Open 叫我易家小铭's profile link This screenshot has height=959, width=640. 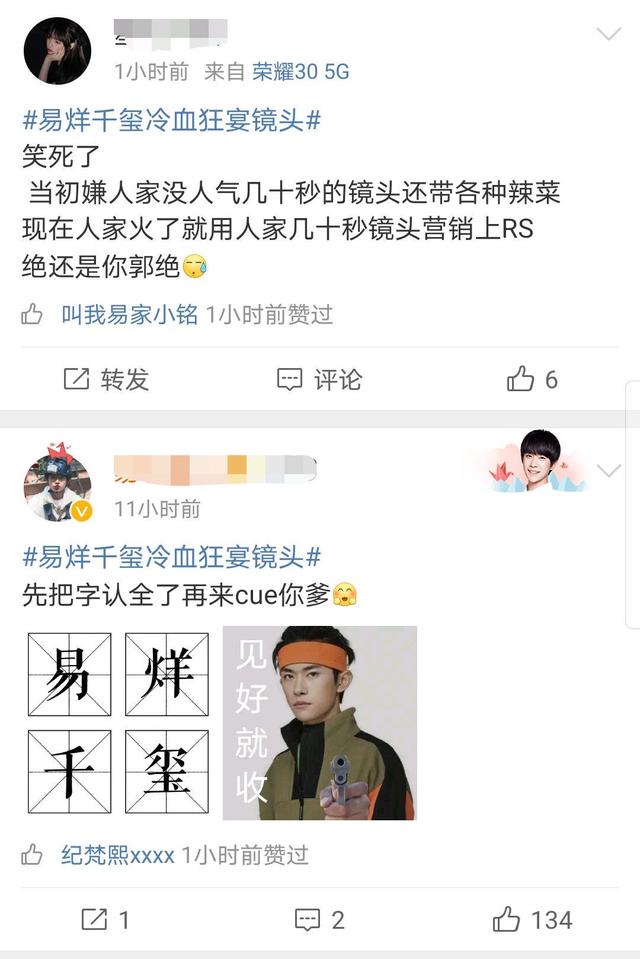pyautogui.click(x=129, y=315)
